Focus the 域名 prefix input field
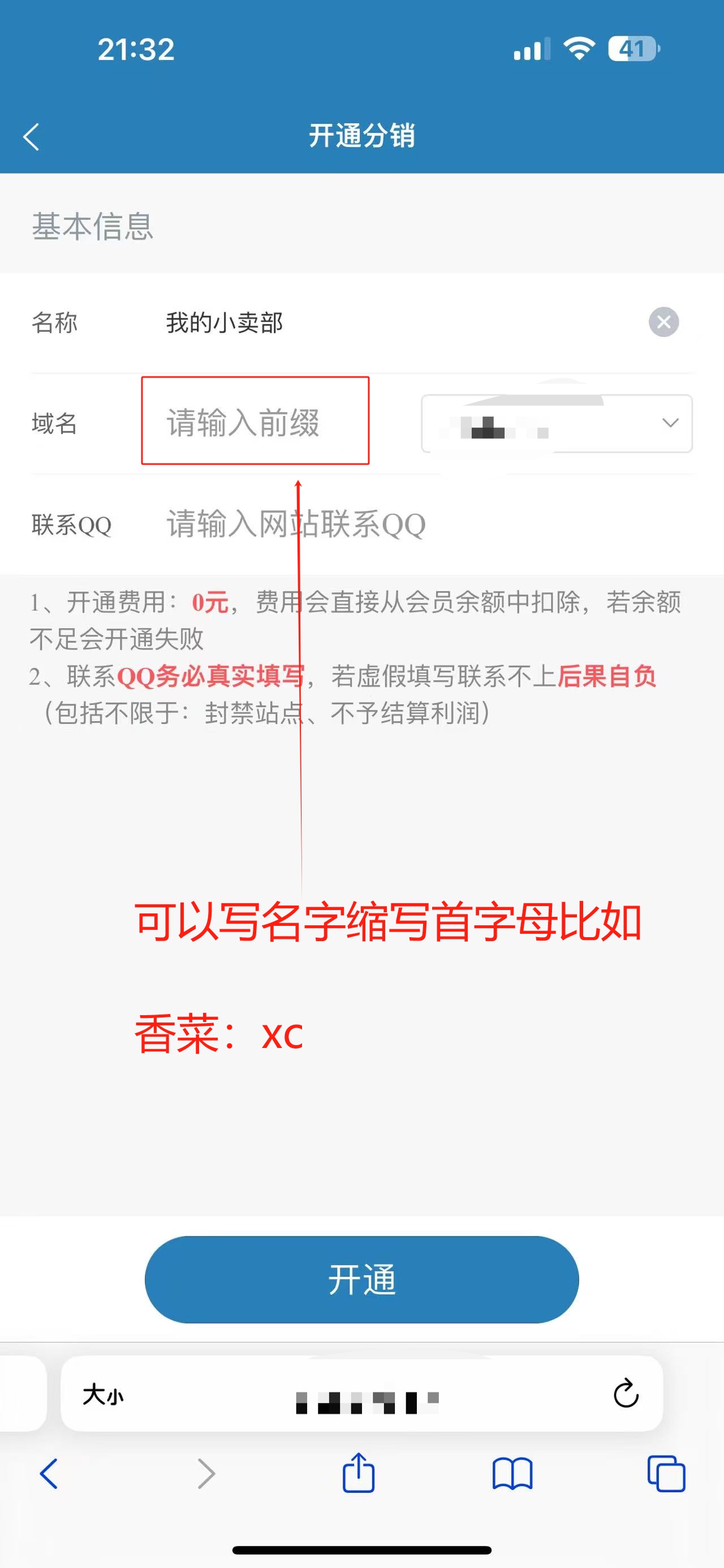This screenshot has width=724, height=1568. tap(255, 421)
